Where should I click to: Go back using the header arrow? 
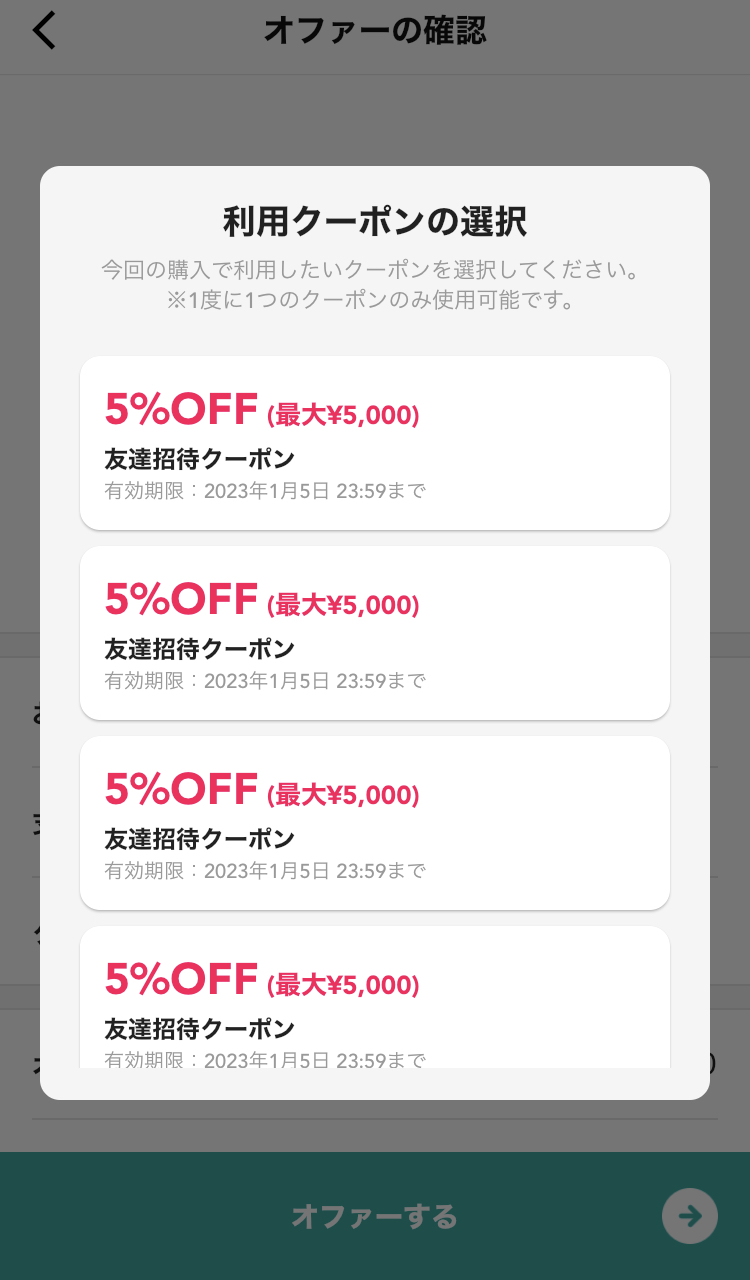click(45, 31)
